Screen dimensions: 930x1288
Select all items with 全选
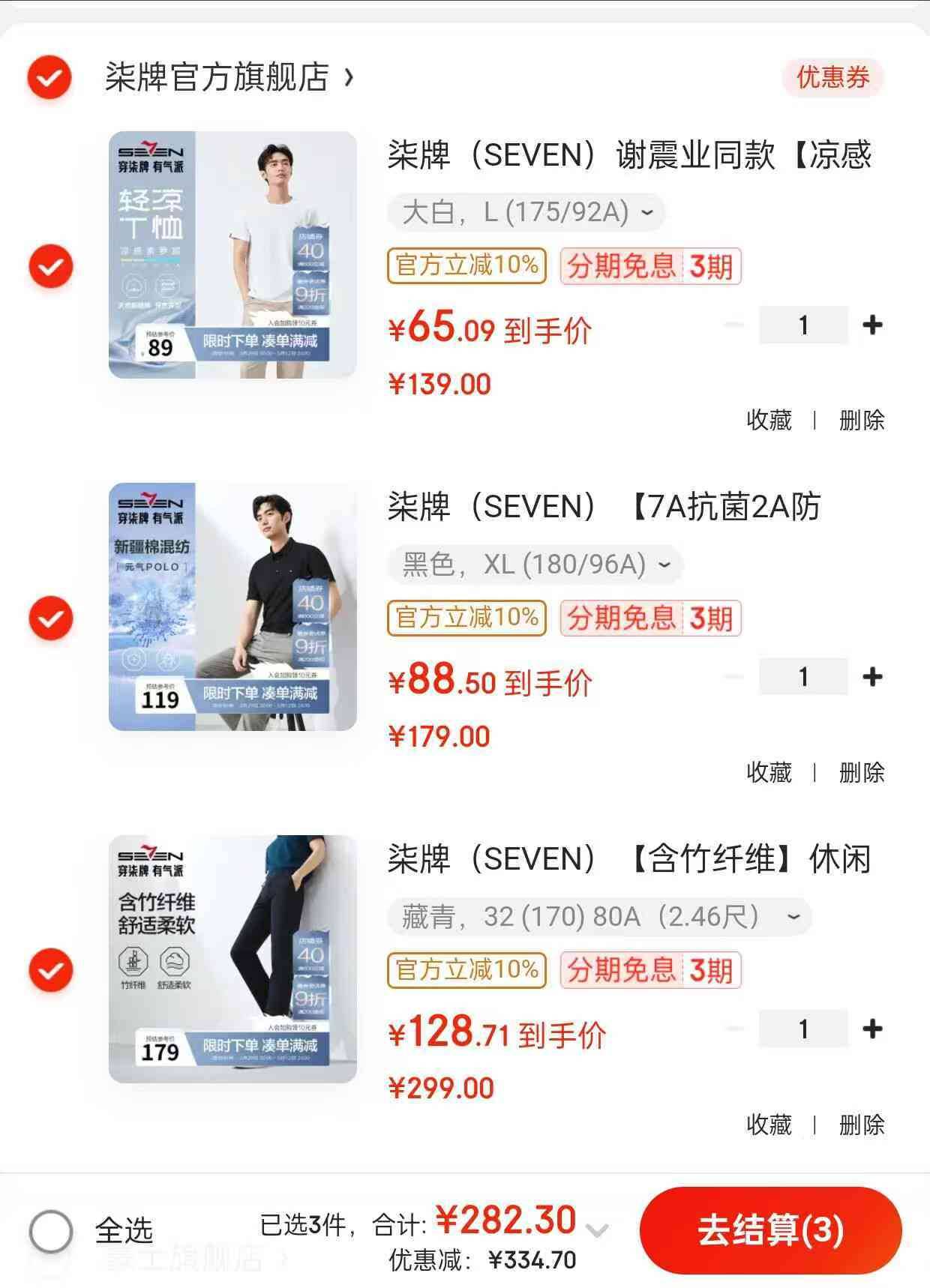(x=51, y=1230)
